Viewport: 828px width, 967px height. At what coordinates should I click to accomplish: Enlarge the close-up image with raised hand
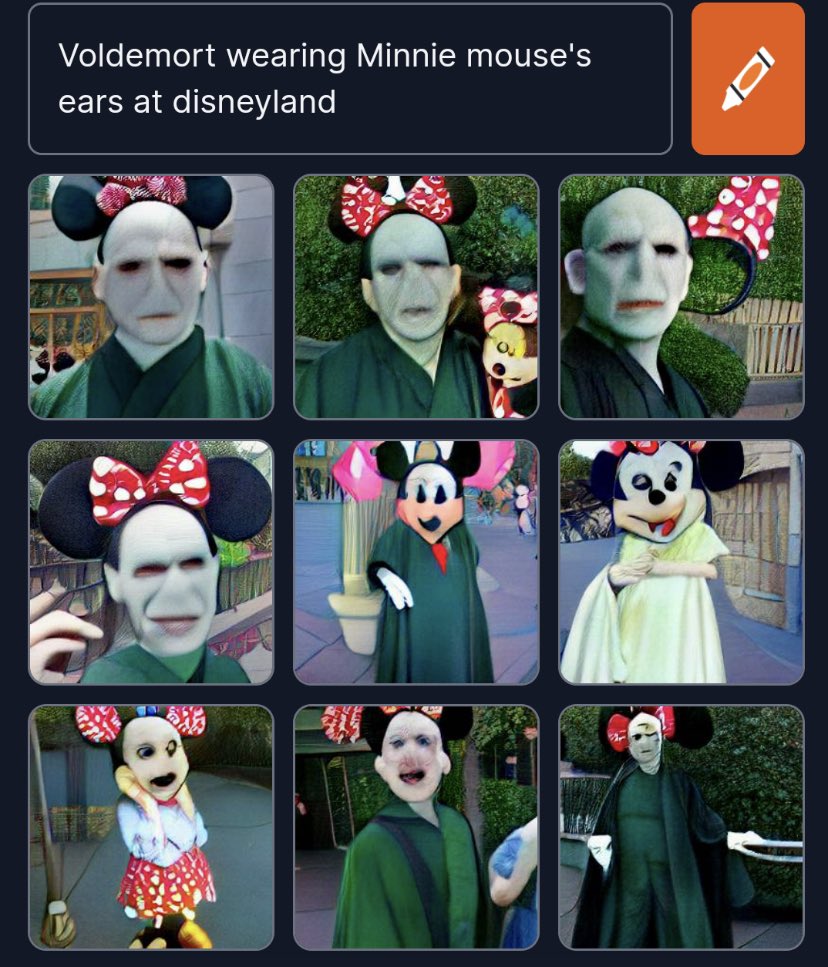pyautogui.click(x=151, y=562)
